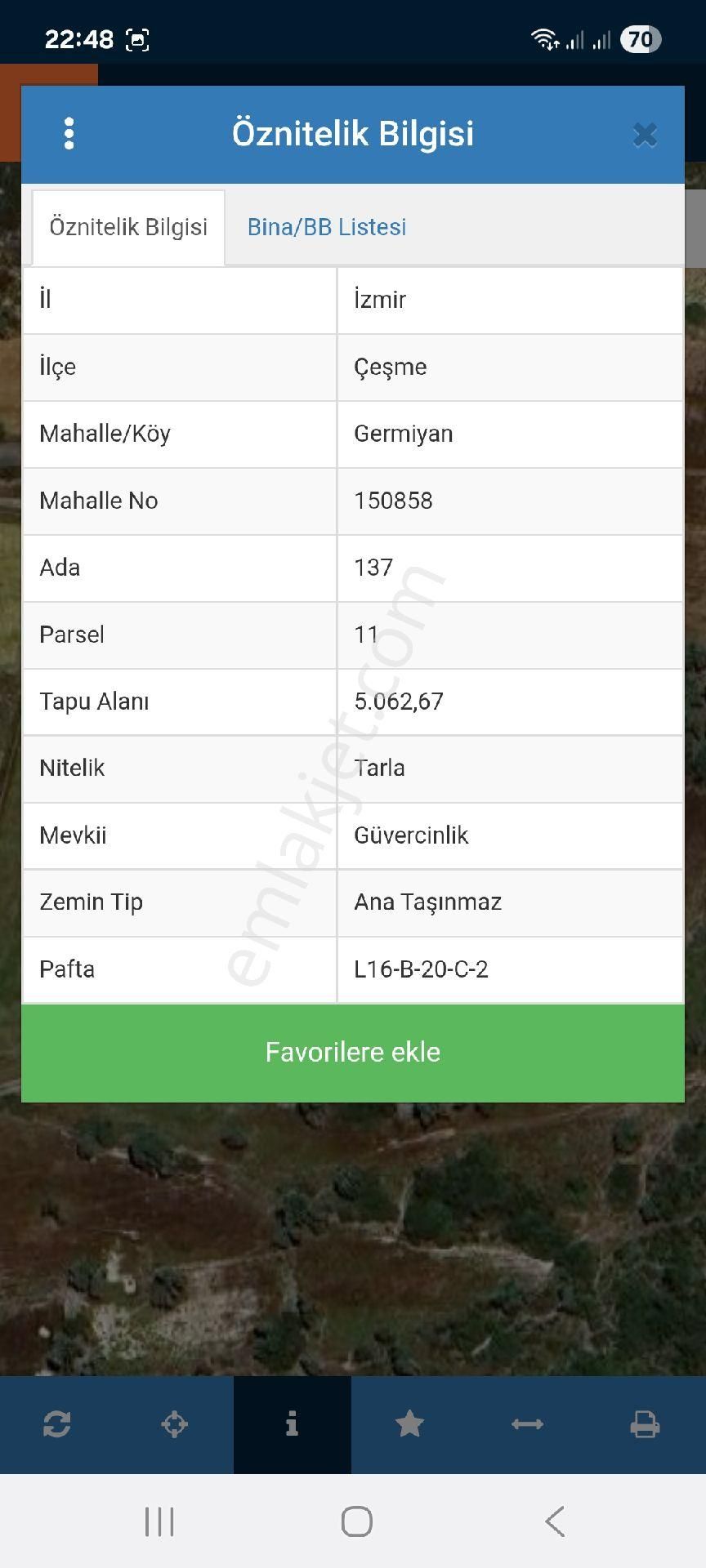This screenshot has width=706, height=1568.
Task: Tap the screenshot icon in status bar
Action: [139, 38]
